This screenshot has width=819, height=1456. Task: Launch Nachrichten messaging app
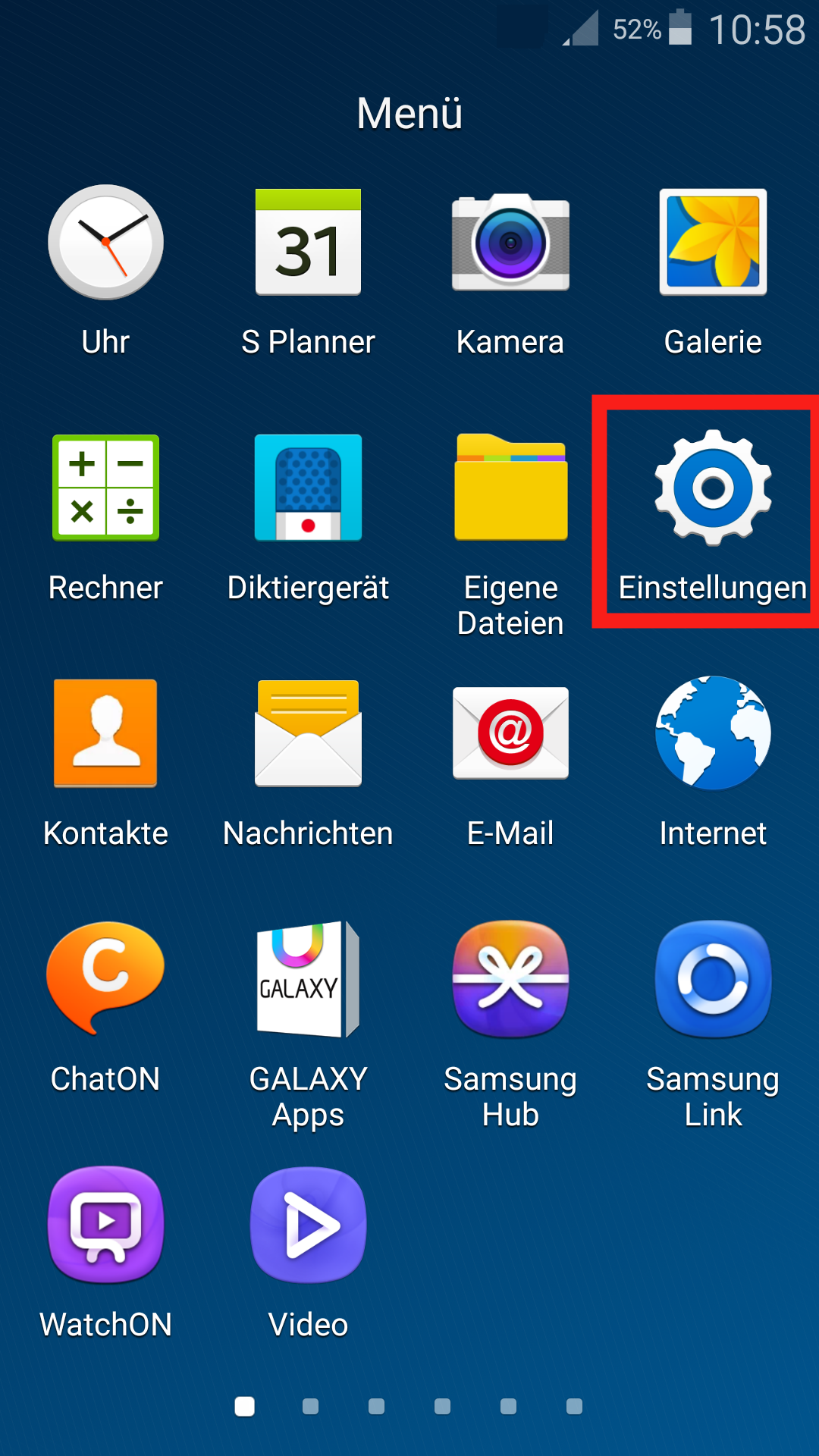click(x=308, y=733)
